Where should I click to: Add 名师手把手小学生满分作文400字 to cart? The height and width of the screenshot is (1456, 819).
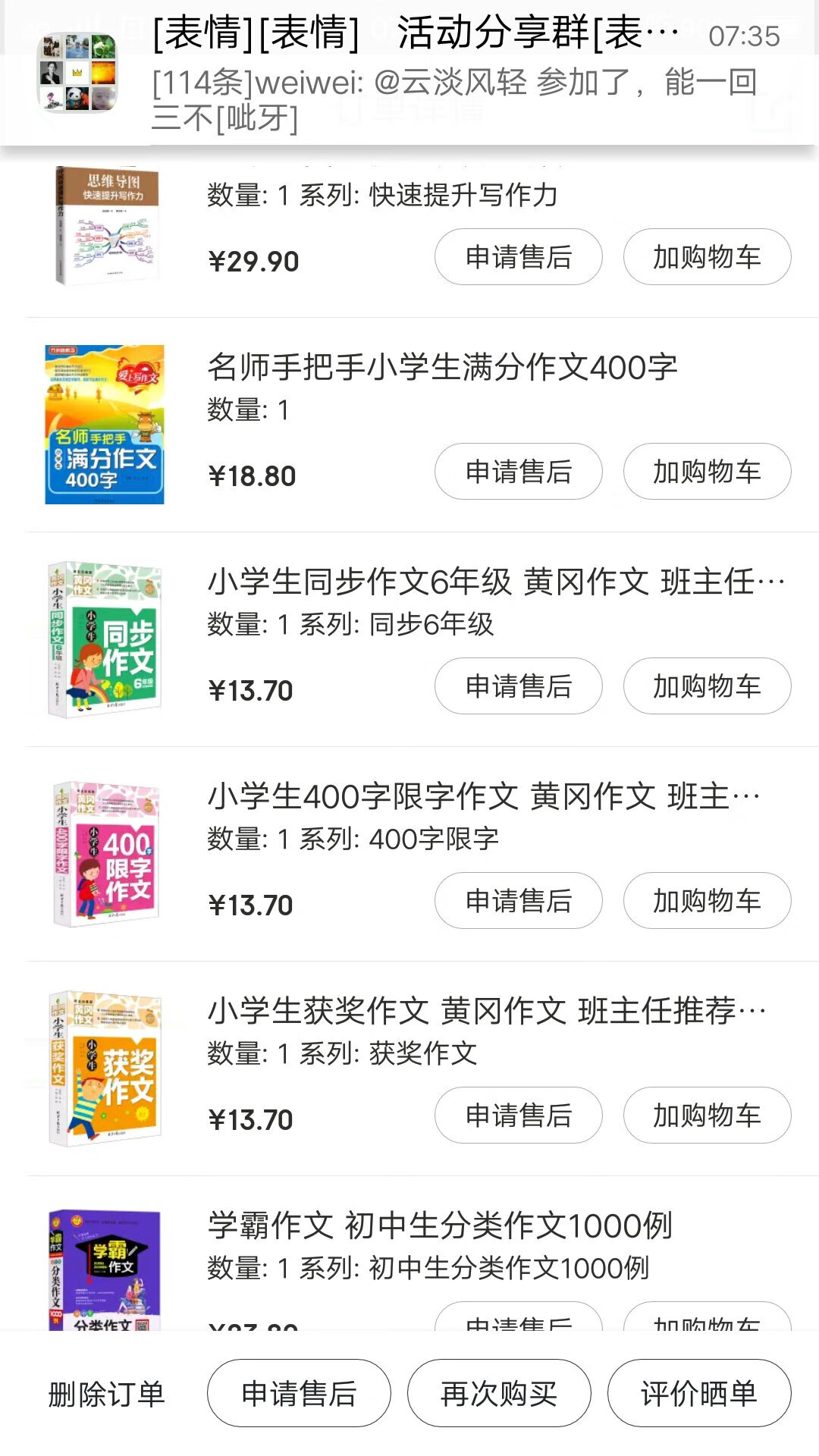707,472
